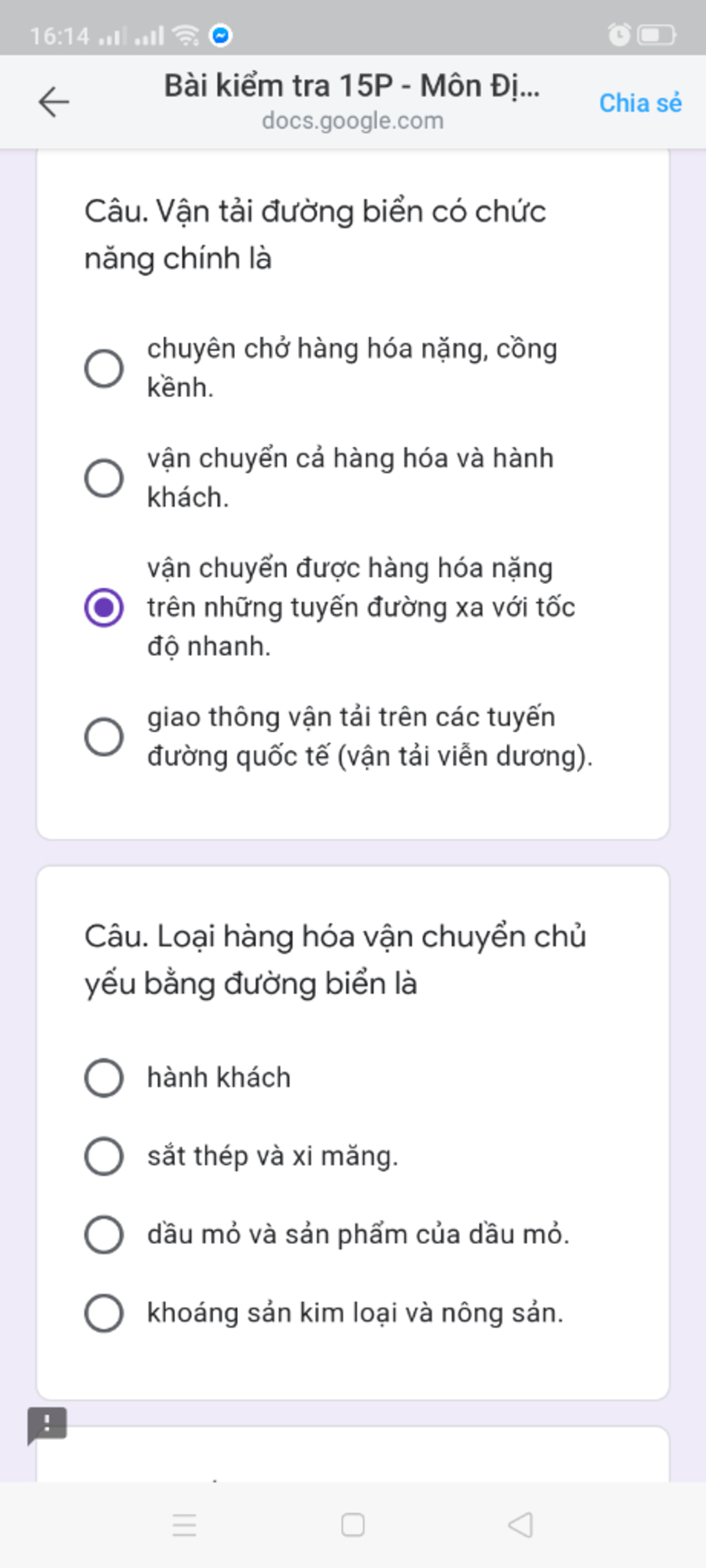The height and width of the screenshot is (1568, 706).
Task: Select 'chuyên chở hàng hóa nặng, cồng kềnh'
Action: point(104,368)
